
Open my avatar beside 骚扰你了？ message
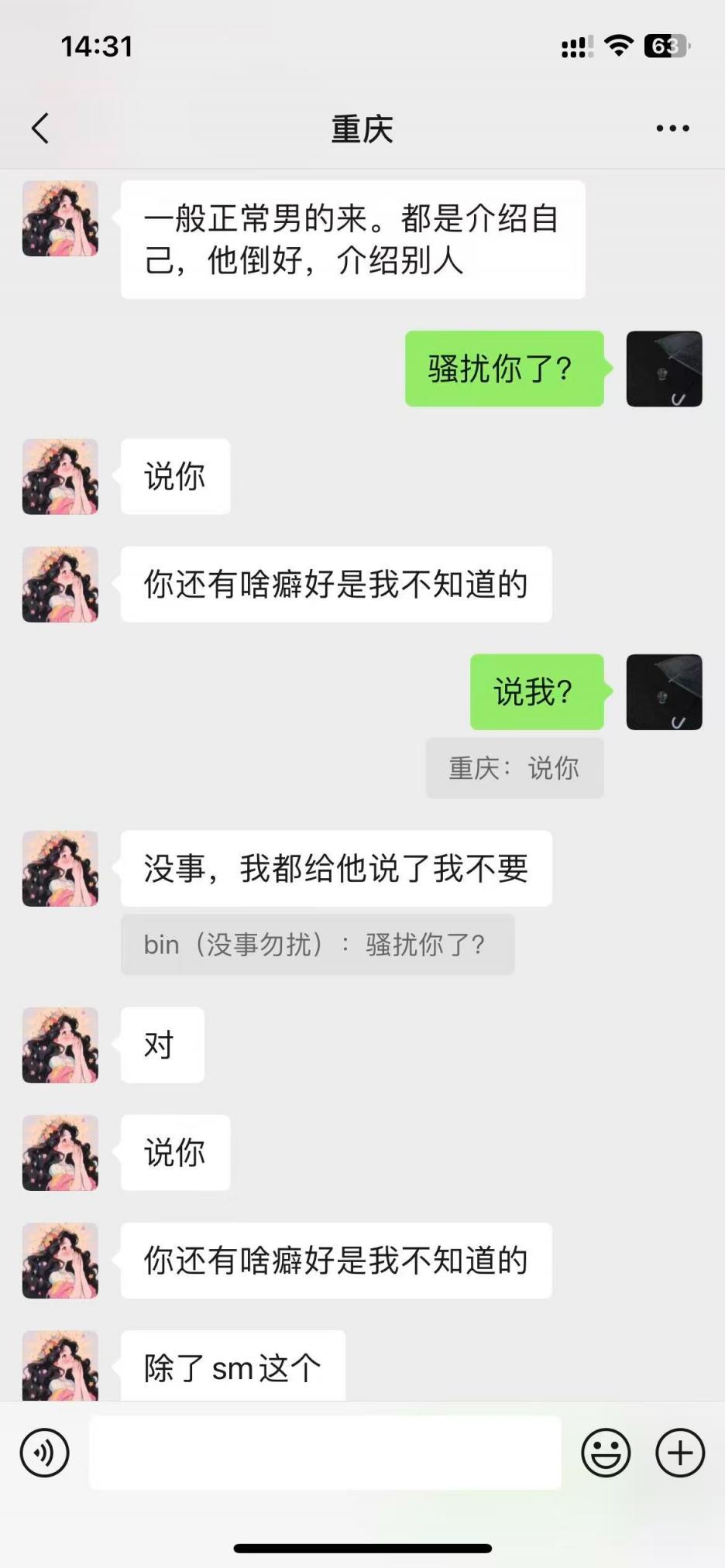[664, 369]
